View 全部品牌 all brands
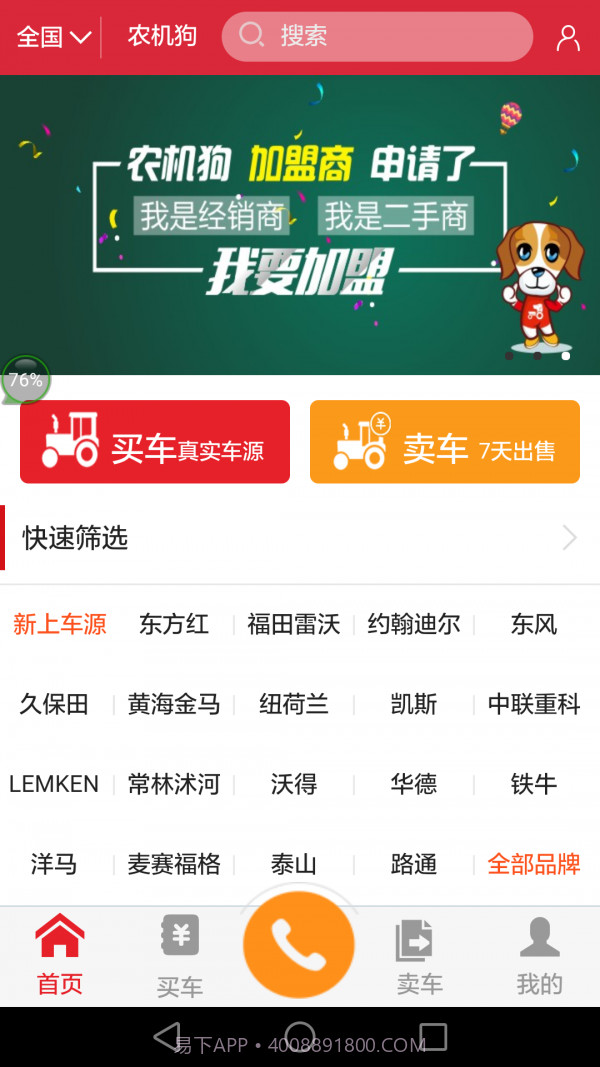This screenshot has height=1067, width=600. [534, 864]
